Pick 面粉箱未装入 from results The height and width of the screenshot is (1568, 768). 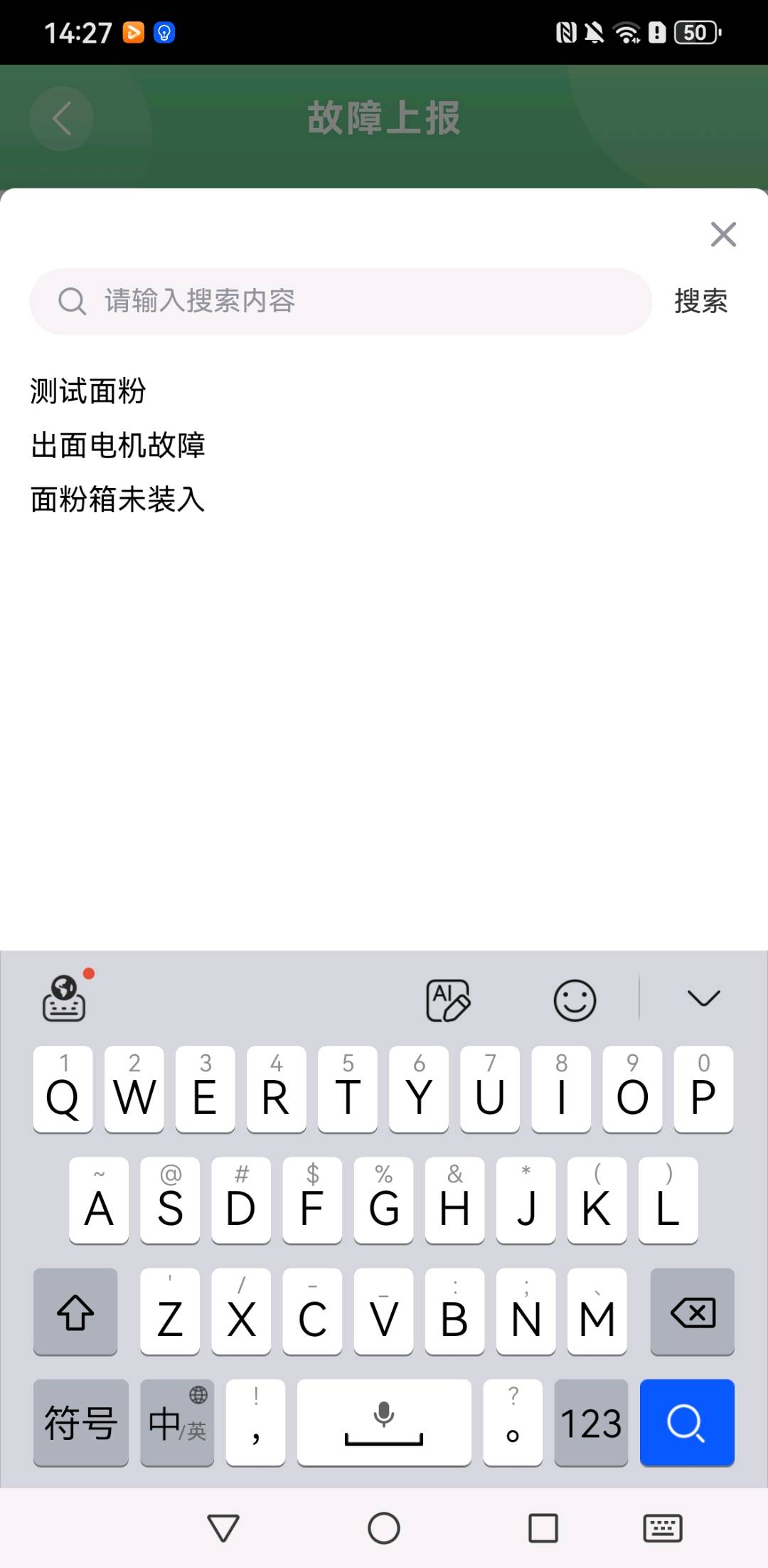click(x=118, y=499)
